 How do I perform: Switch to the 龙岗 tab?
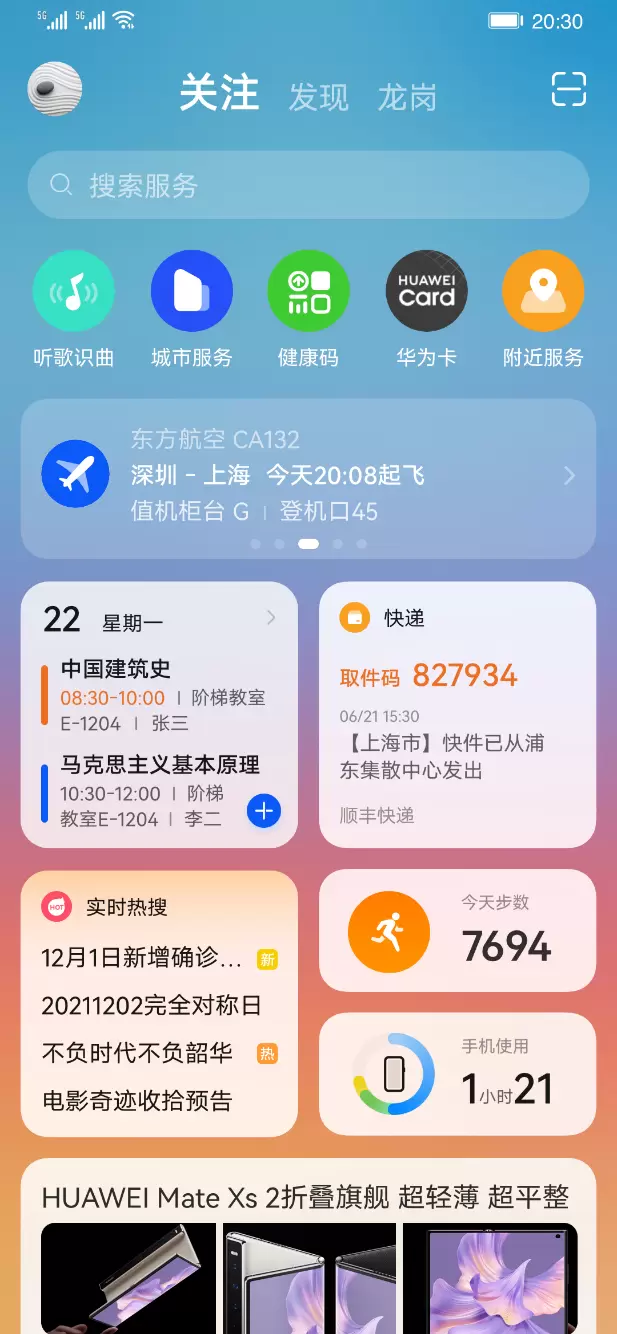click(x=407, y=97)
